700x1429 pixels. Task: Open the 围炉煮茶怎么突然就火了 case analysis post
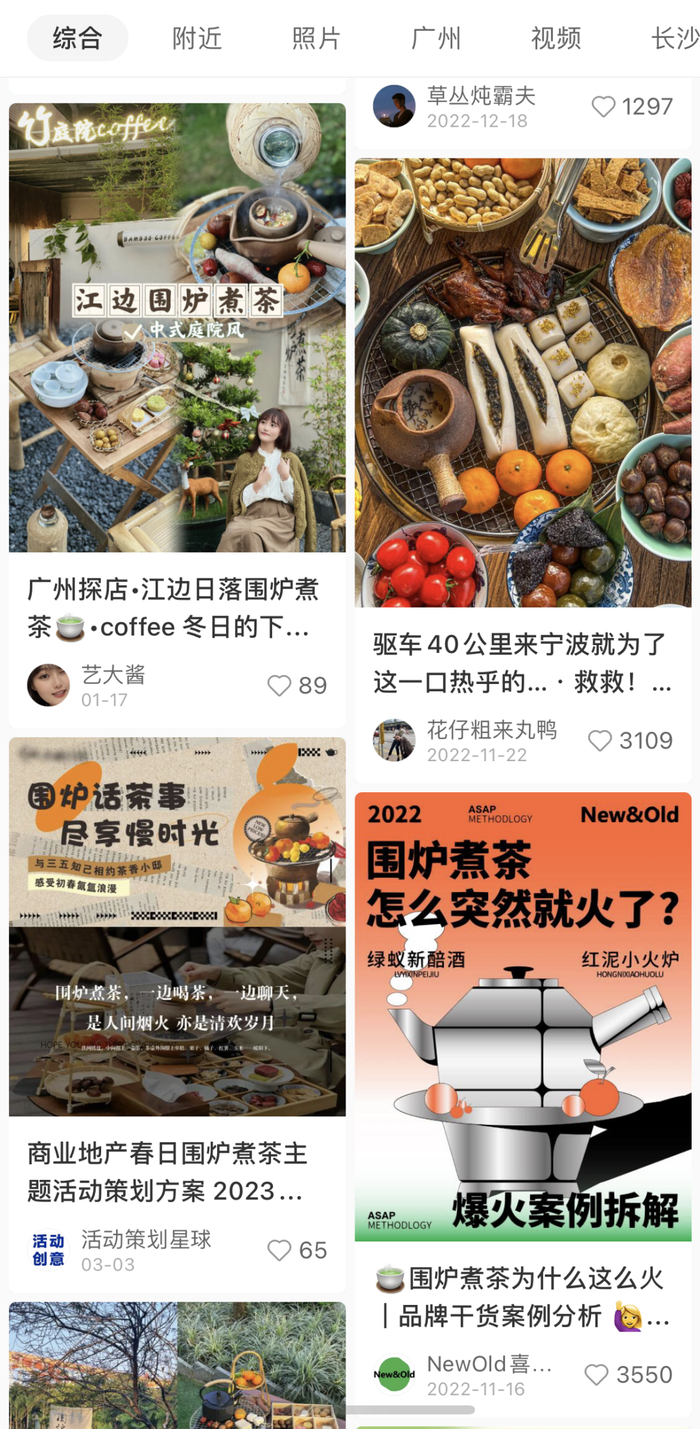(522, 1016)
